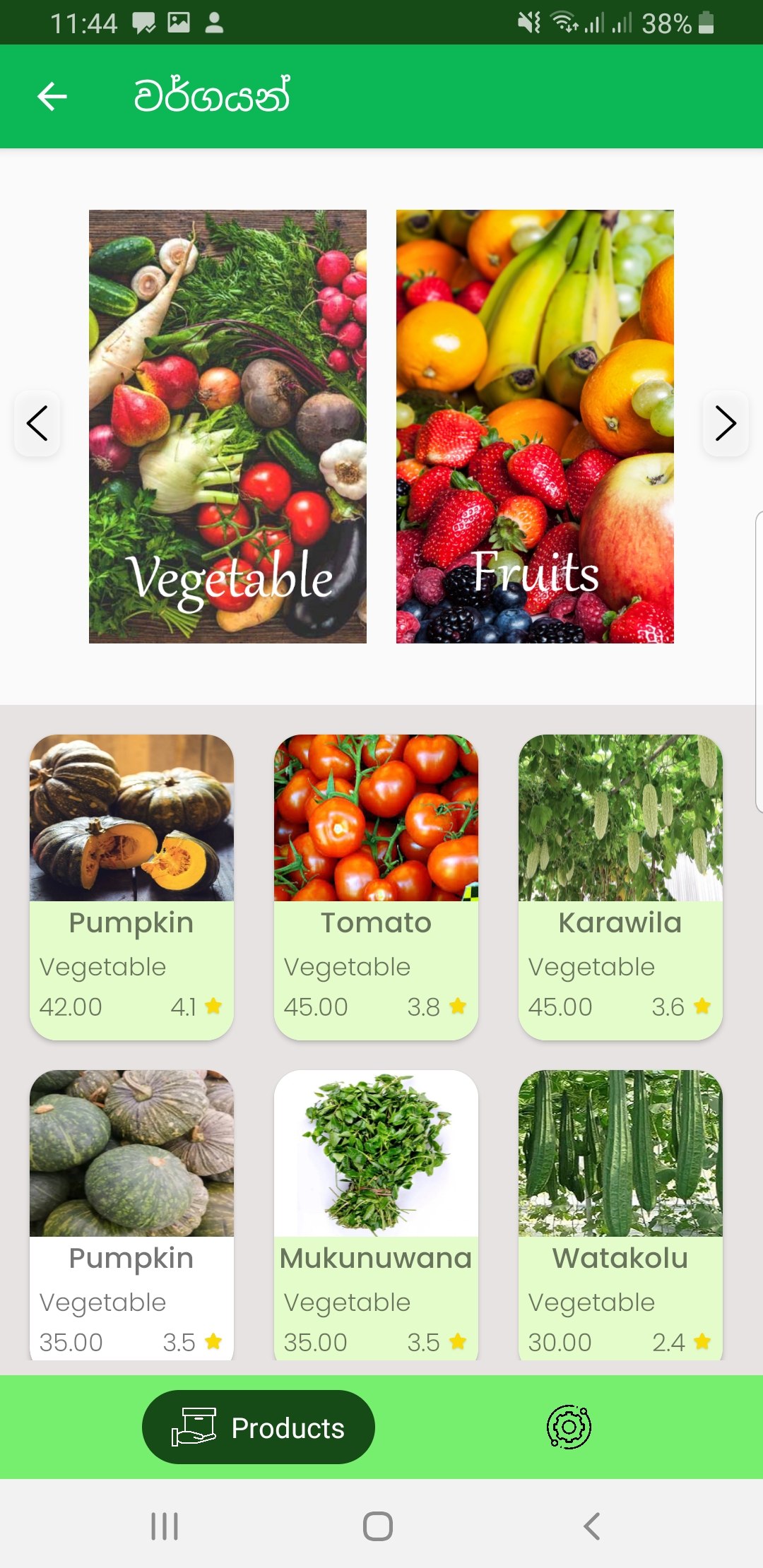Switch to the Products tab
This screenshot has width=763, height=1568.
(259, 1427)
